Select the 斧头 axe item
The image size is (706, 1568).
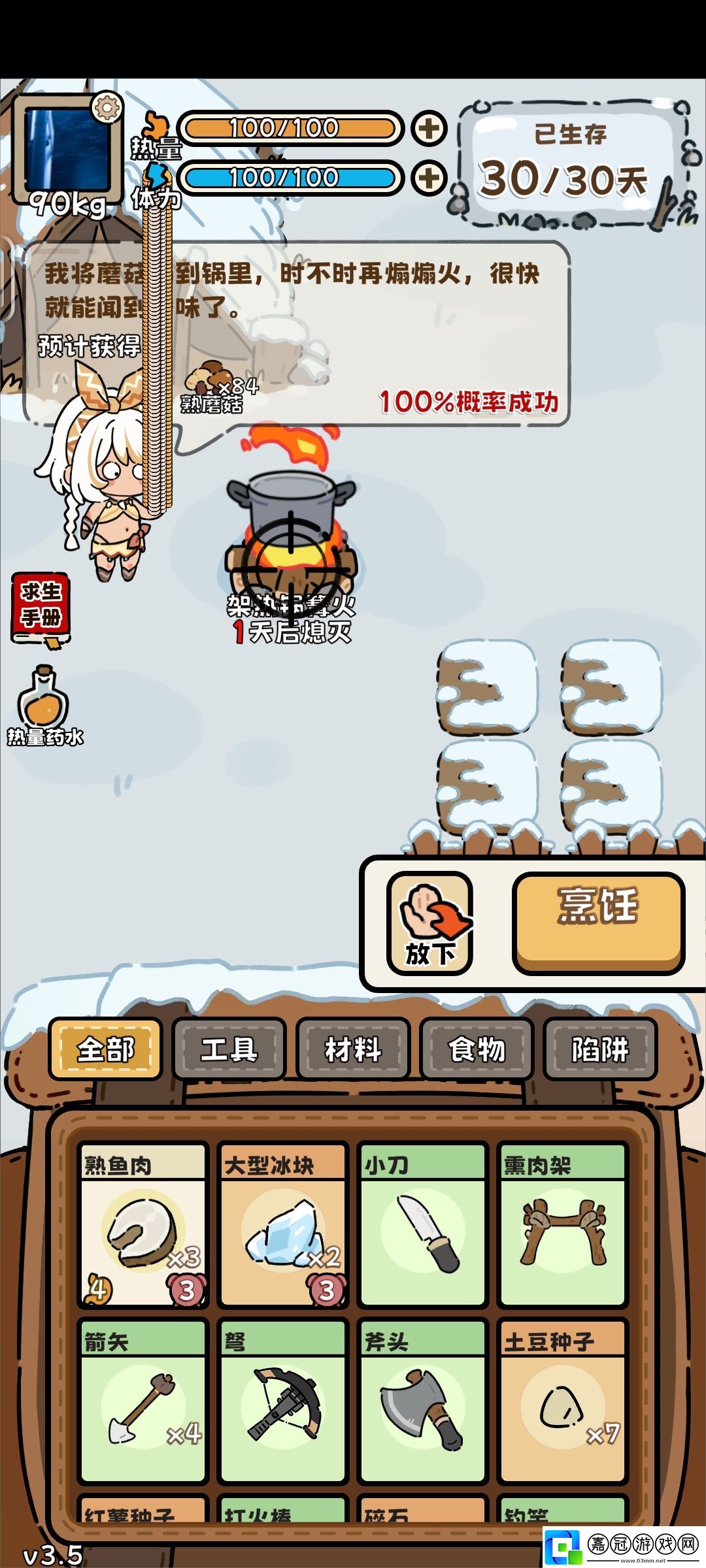coord(422,1401)
